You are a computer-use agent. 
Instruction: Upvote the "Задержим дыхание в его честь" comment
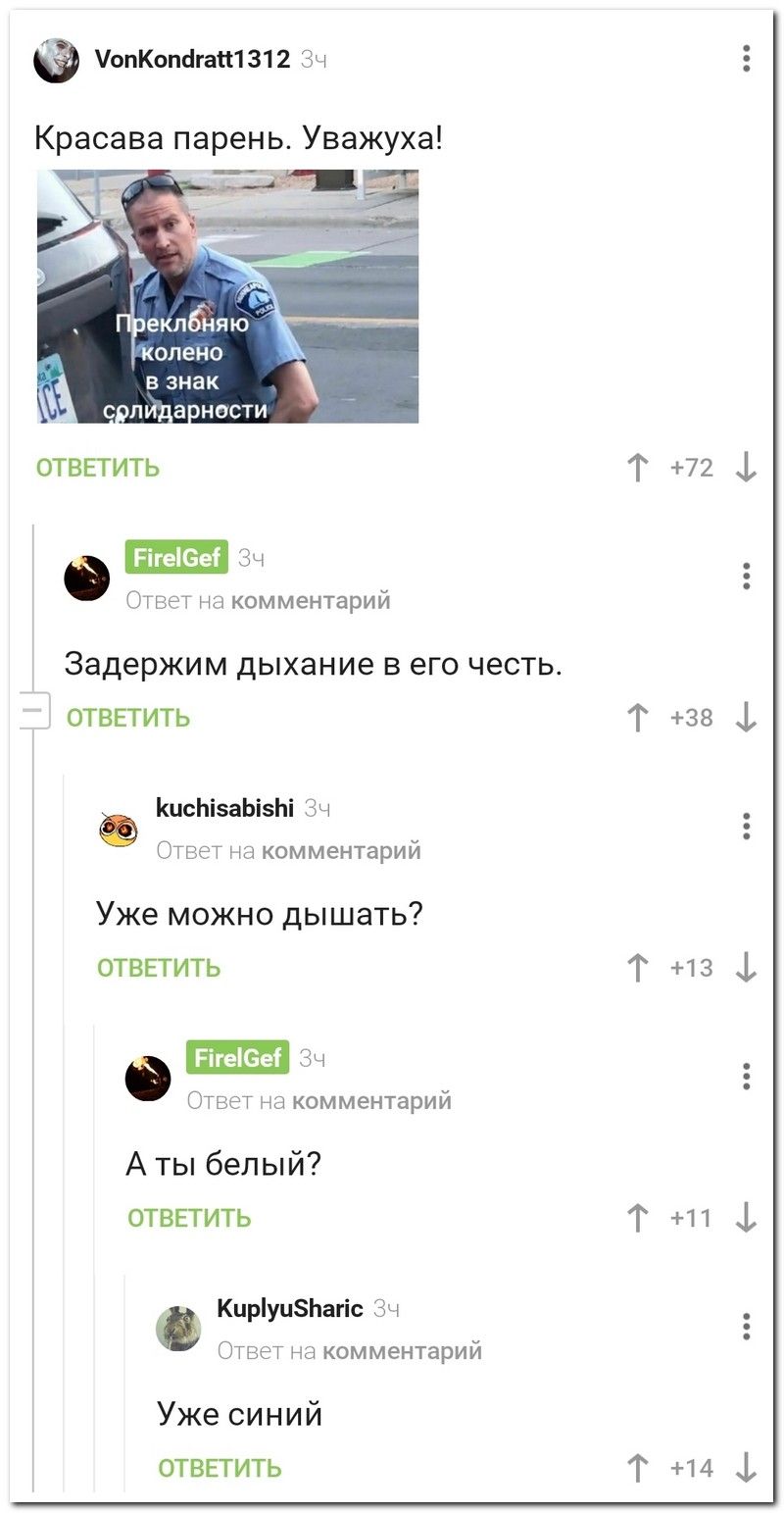pos(638,718)
